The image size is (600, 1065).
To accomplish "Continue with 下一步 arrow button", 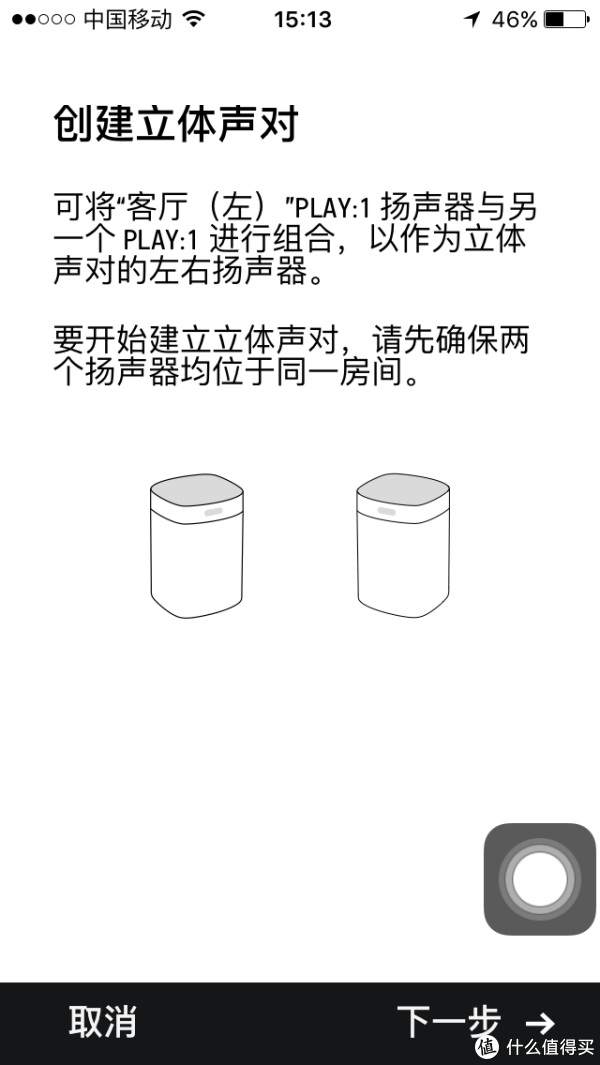I will [x=475, y=1022].
